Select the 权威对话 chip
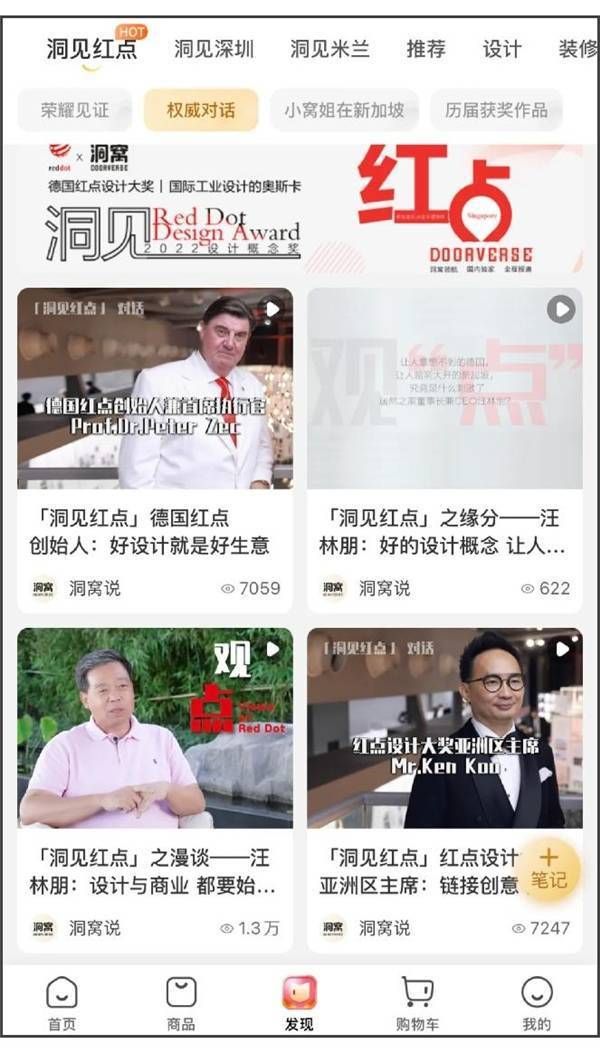This screenshot has height=1053, width=600. pos(201,110)
